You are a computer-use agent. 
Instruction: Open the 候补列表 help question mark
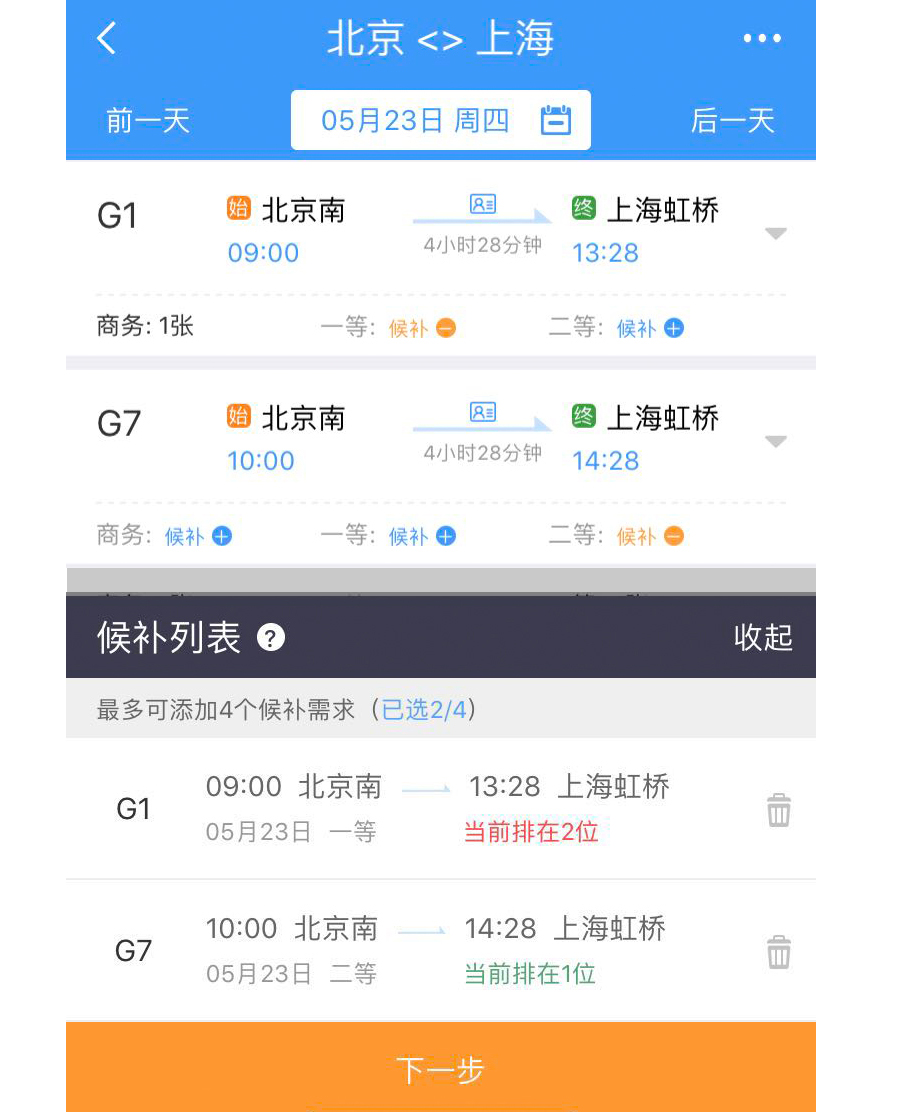click(x=271, y=638)
